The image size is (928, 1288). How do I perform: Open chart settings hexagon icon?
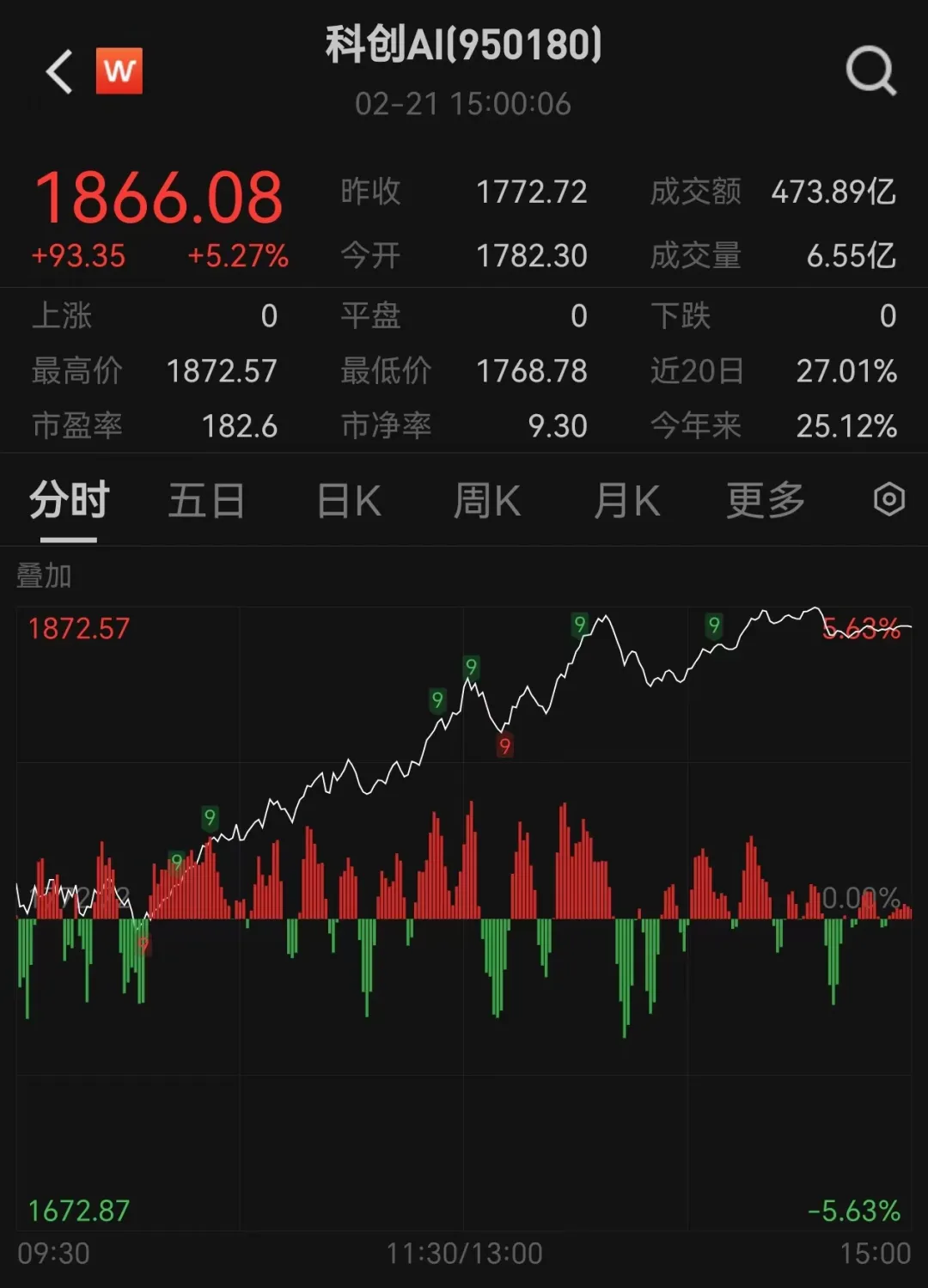(x=888, y=499)
